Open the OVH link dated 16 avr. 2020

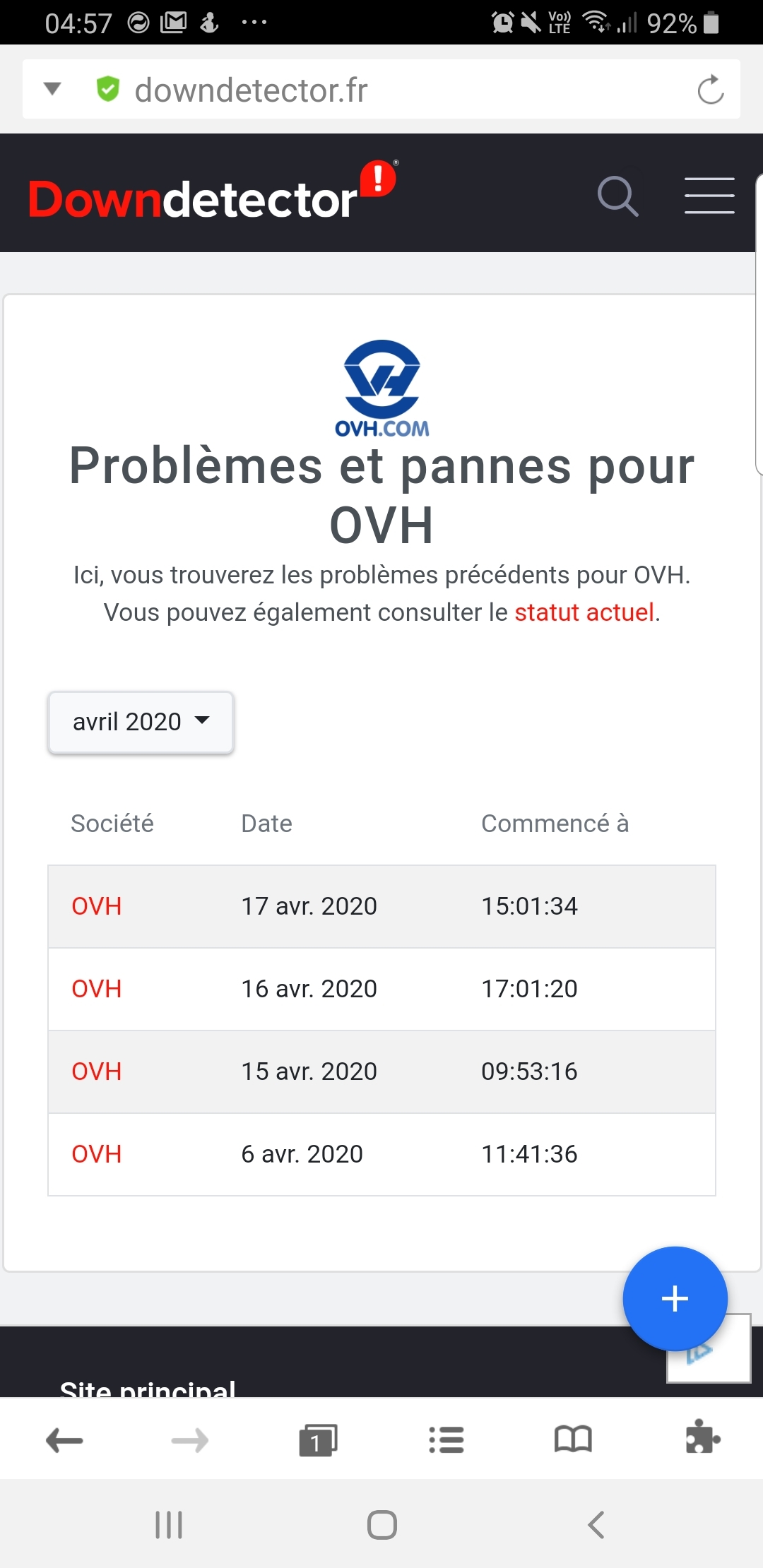pos(97,989)
